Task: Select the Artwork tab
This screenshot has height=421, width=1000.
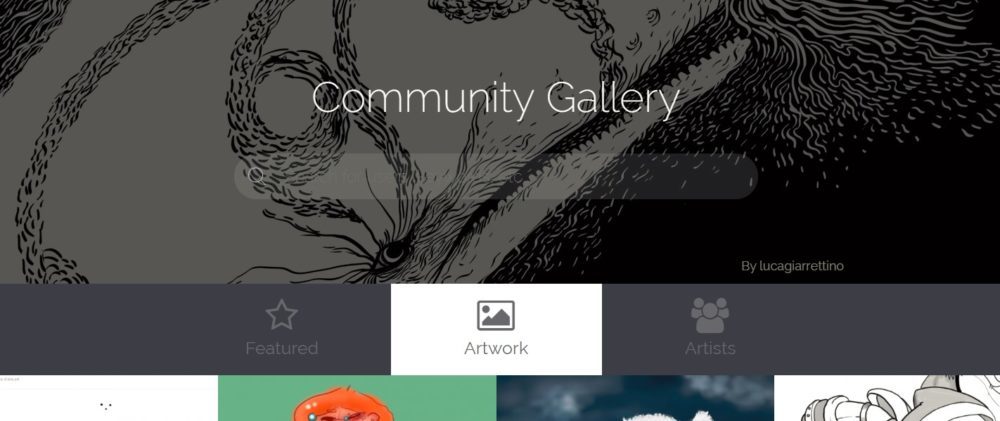Action: click(496, 329)
